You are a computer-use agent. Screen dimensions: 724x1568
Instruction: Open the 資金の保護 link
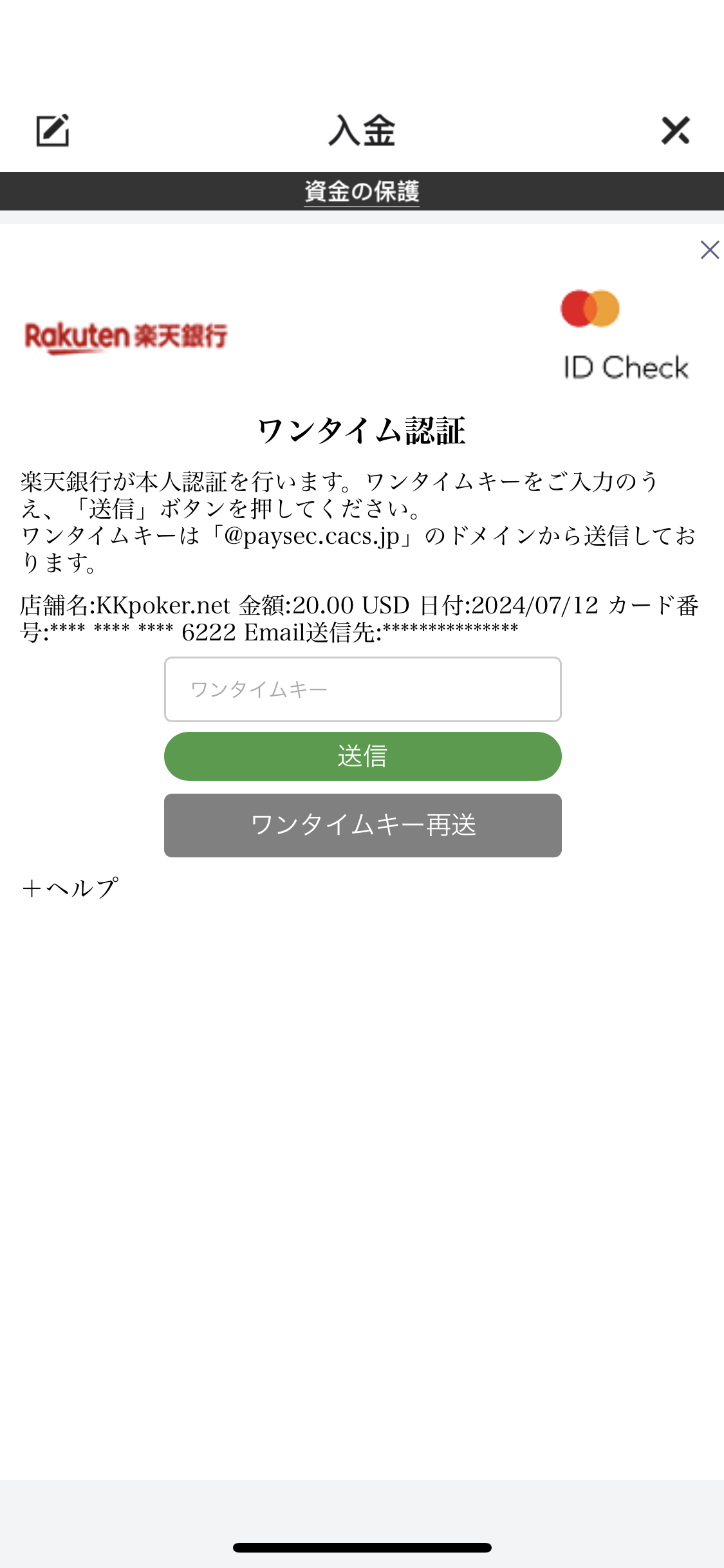pos(362,191)
